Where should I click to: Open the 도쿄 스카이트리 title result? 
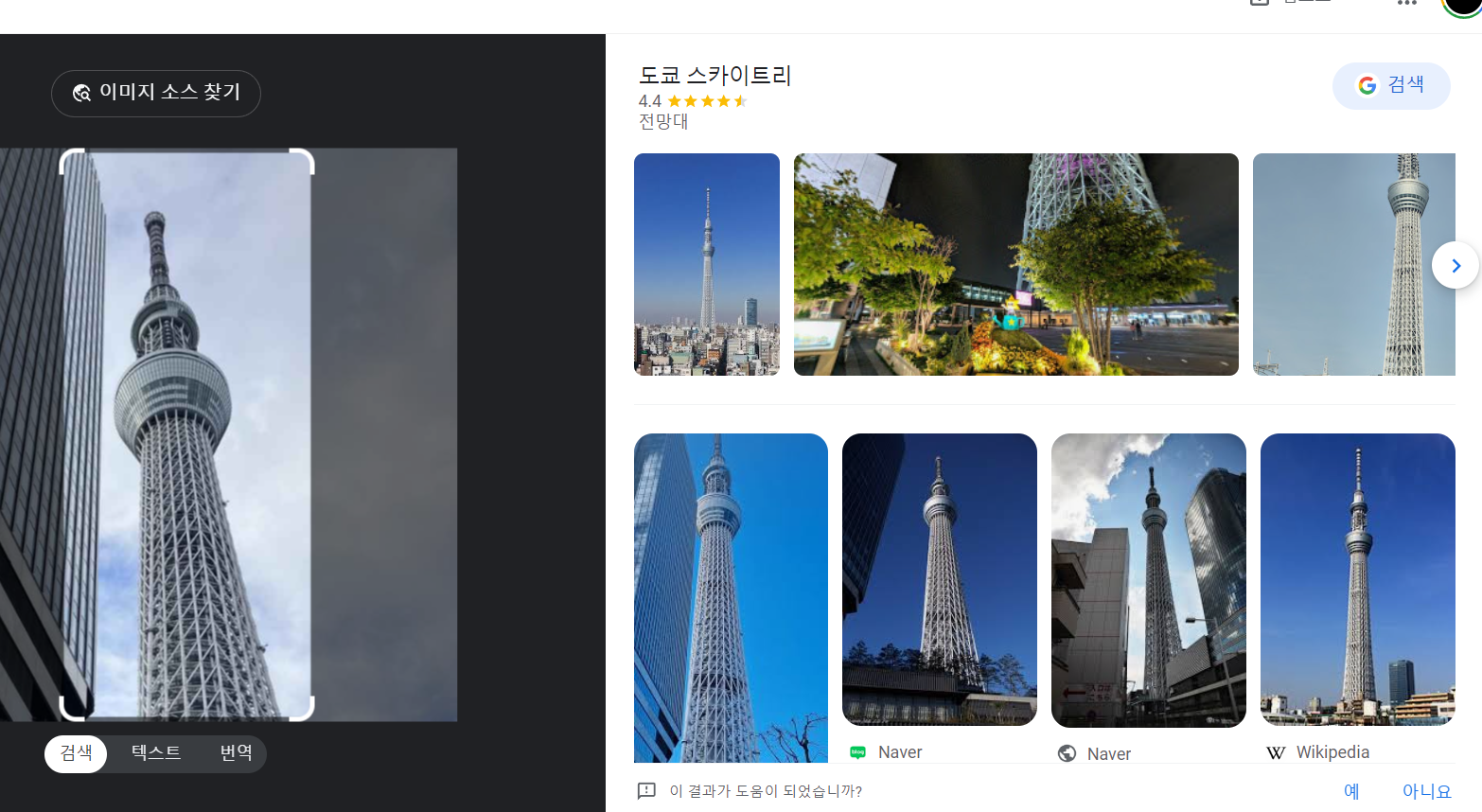pyautogui.click(x=715, y=76)
